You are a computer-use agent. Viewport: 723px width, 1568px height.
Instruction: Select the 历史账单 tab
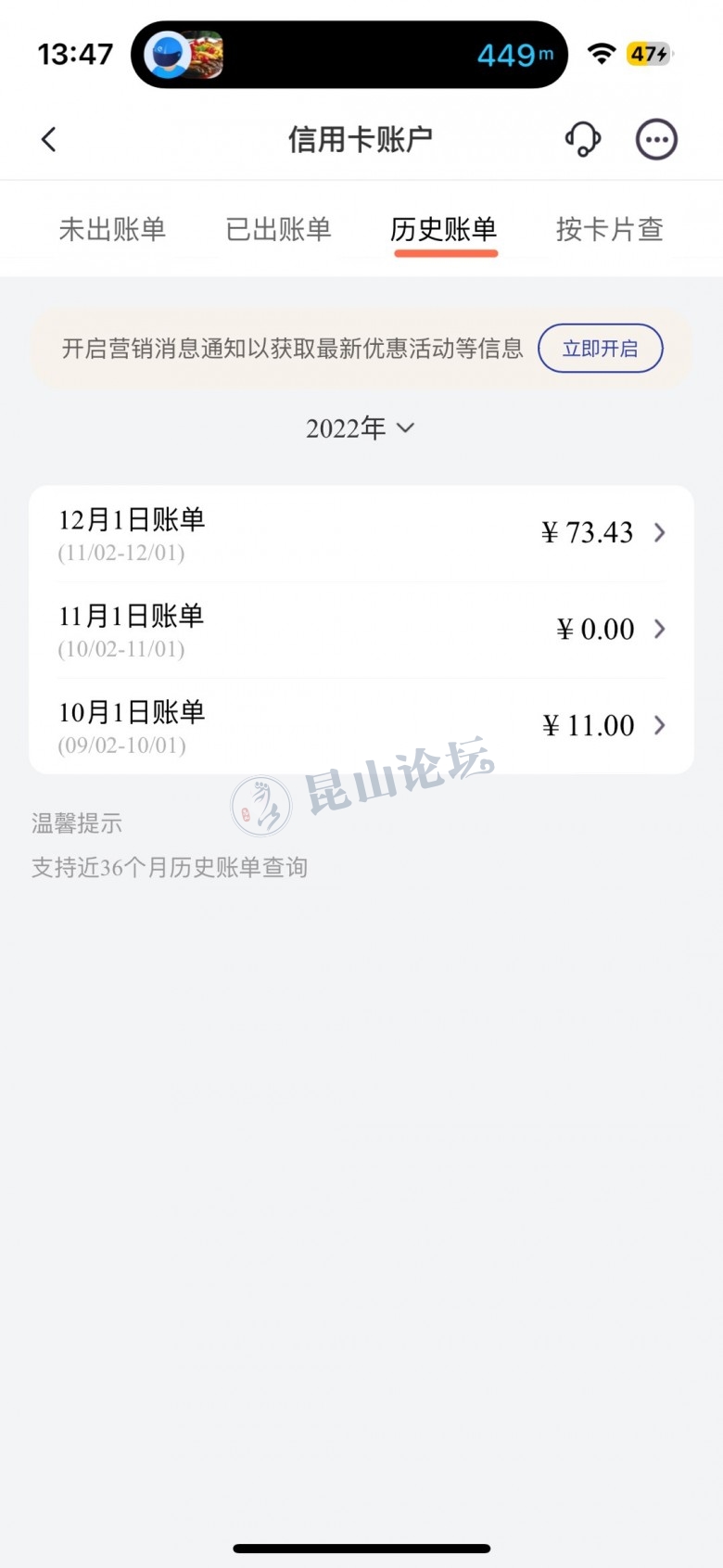[444, 229]
